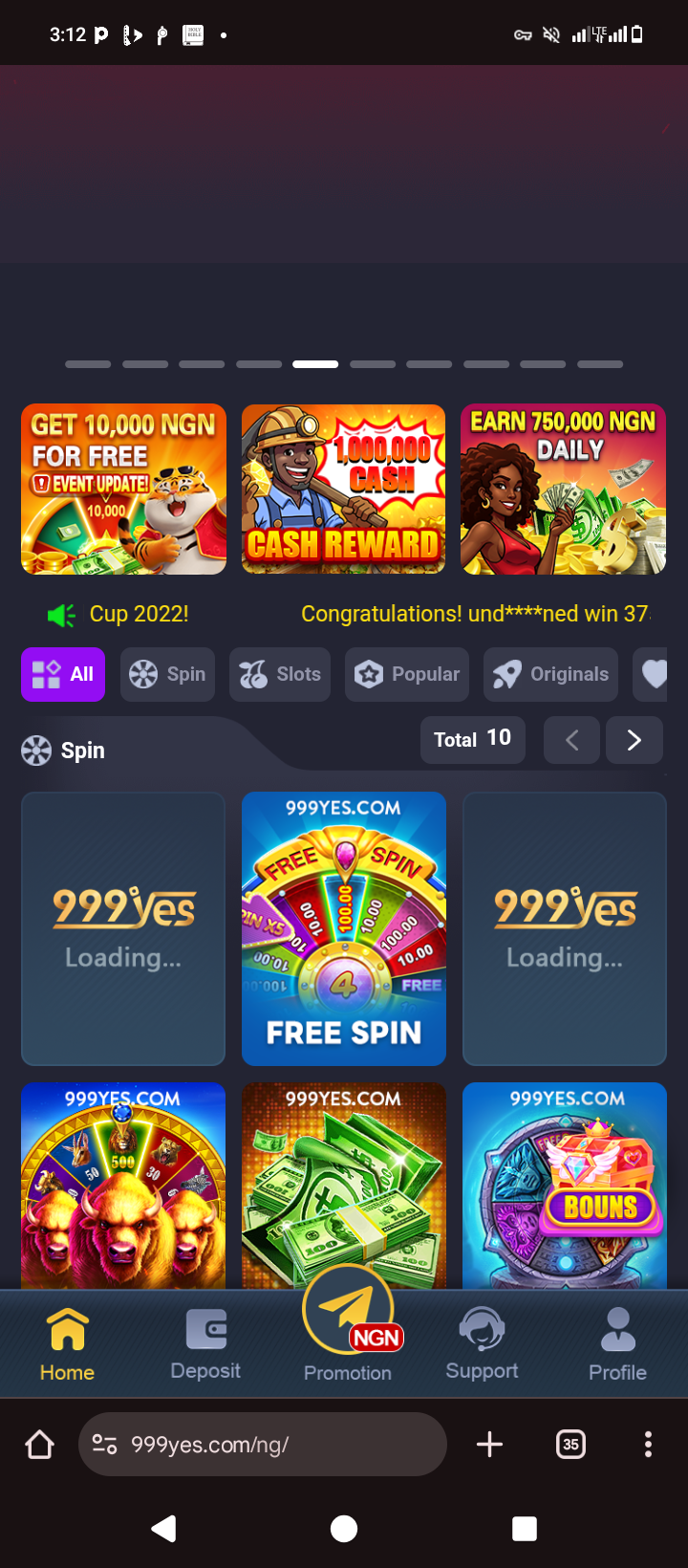Go to the Deposit tab
Screen dimensions: 688x1568
tap(205, 1344)
